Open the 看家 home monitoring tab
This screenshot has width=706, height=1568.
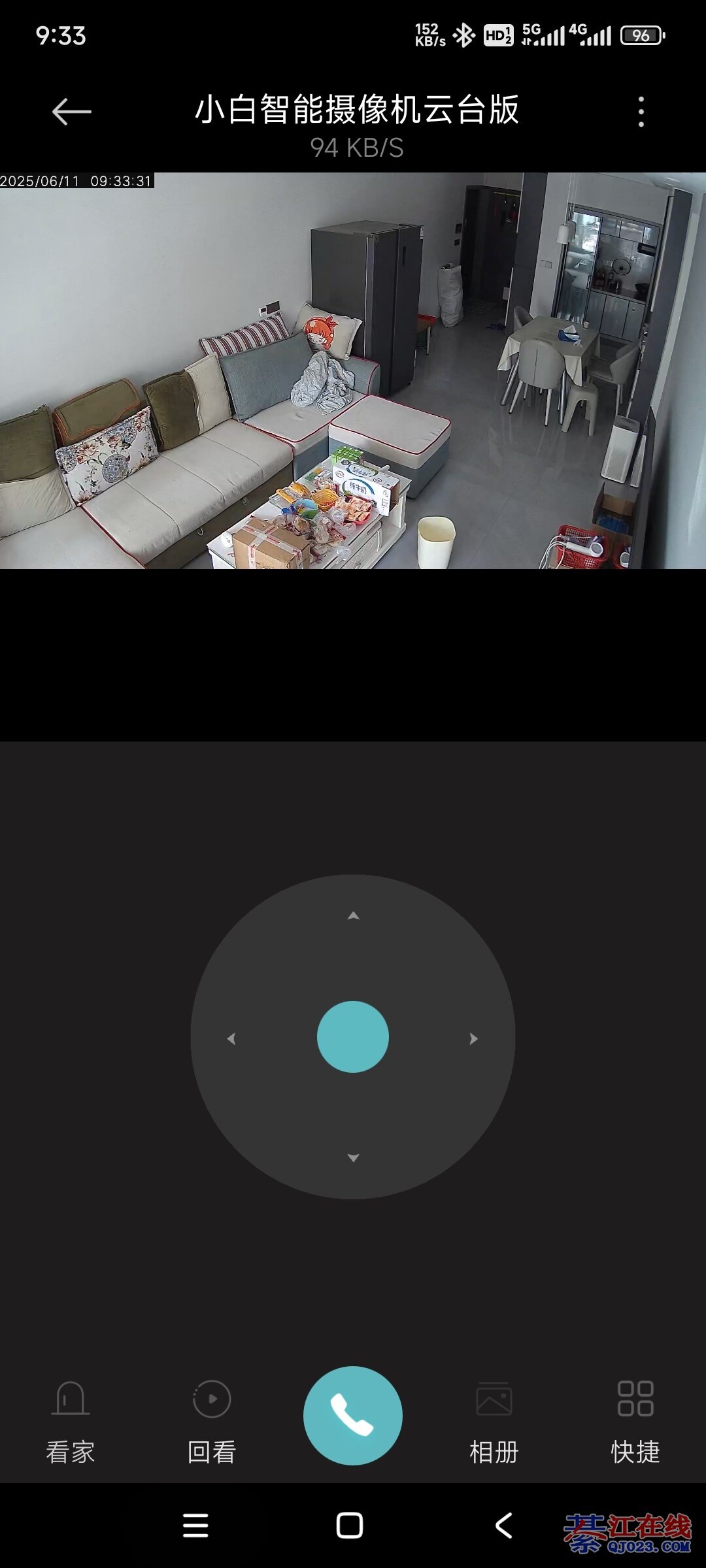(71, 1415)
